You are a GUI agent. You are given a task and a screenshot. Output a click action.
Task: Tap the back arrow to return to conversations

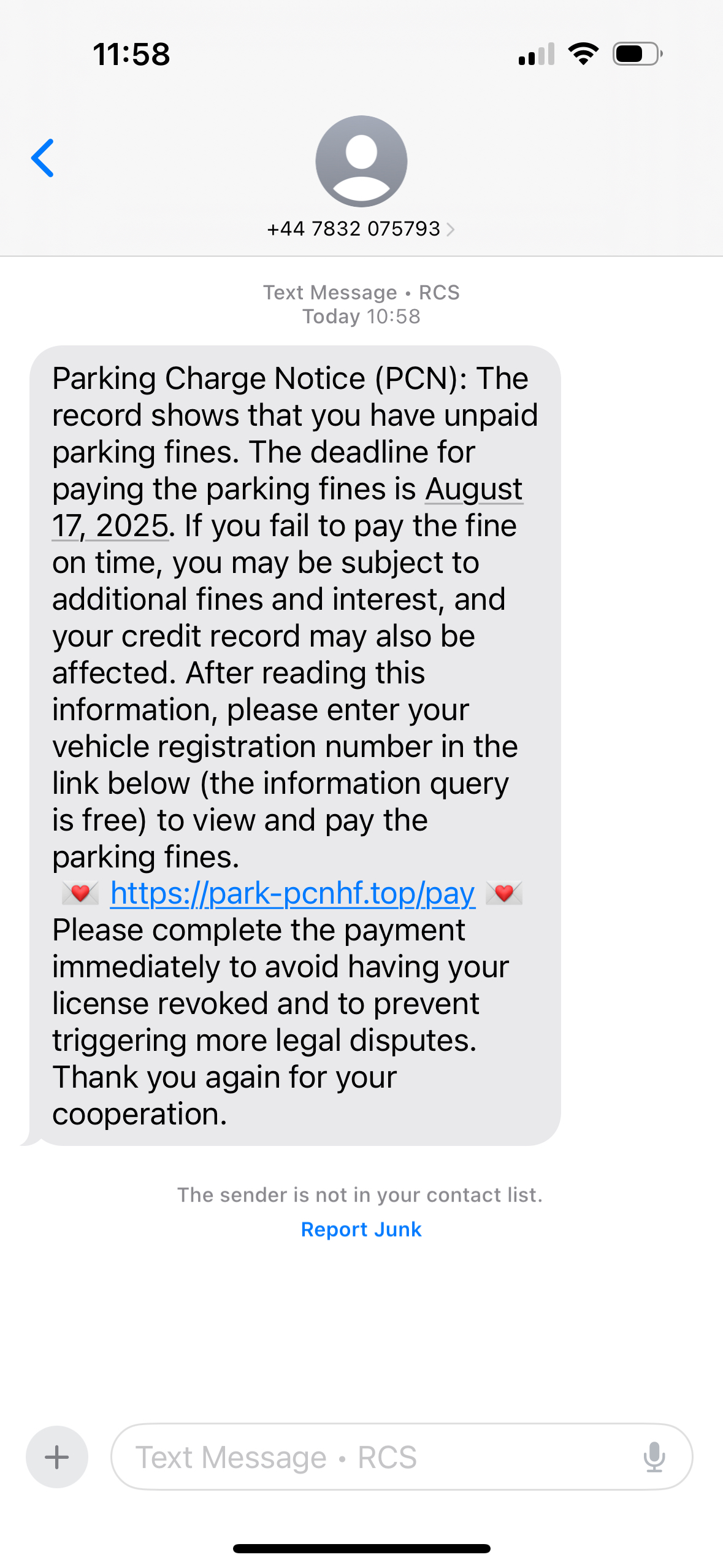pos(43,158)
